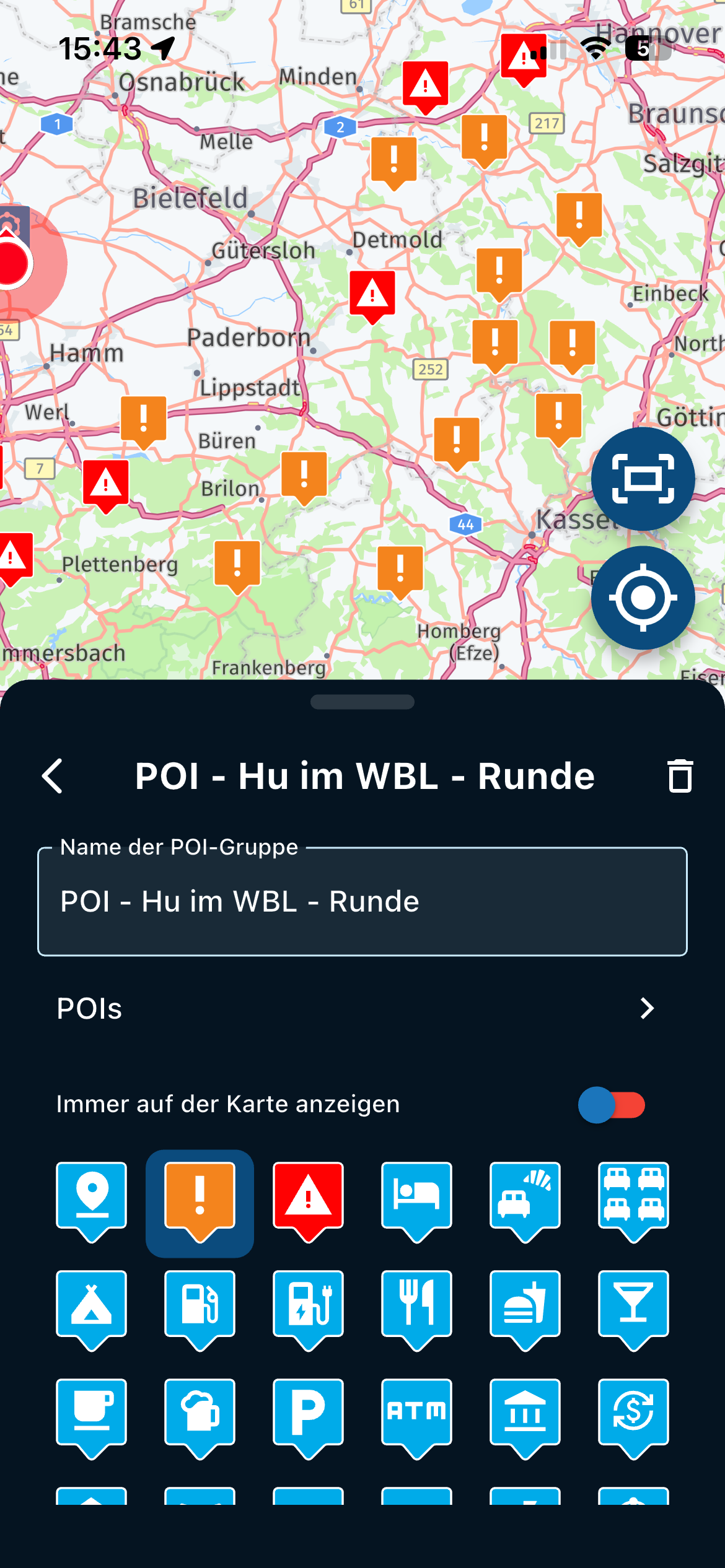This screenshot has height=1568, width=725.
Task: Select the parking P marker icon
Action: tap(308, 1419)
